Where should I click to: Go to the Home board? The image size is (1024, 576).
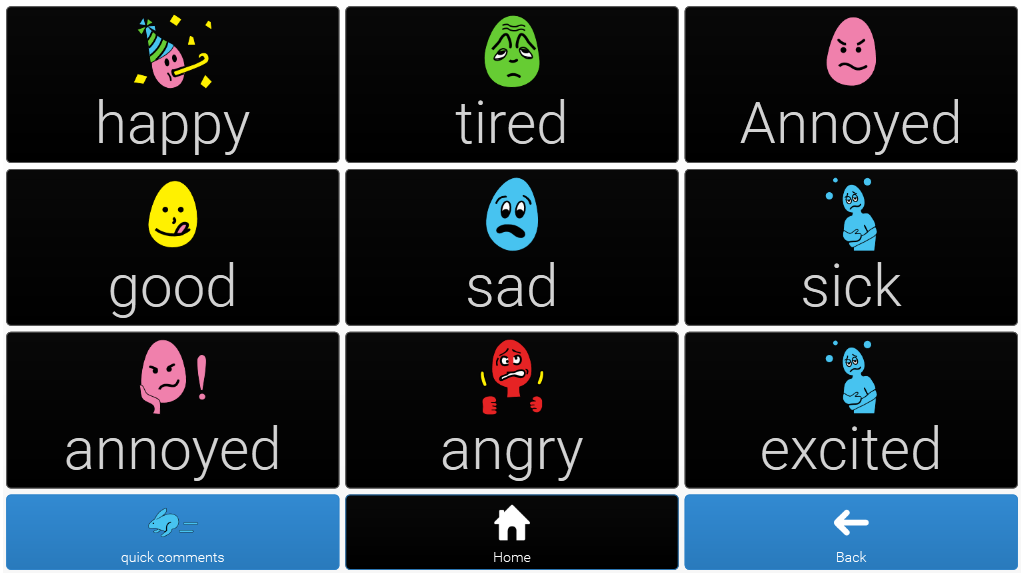tap(511, 532)
